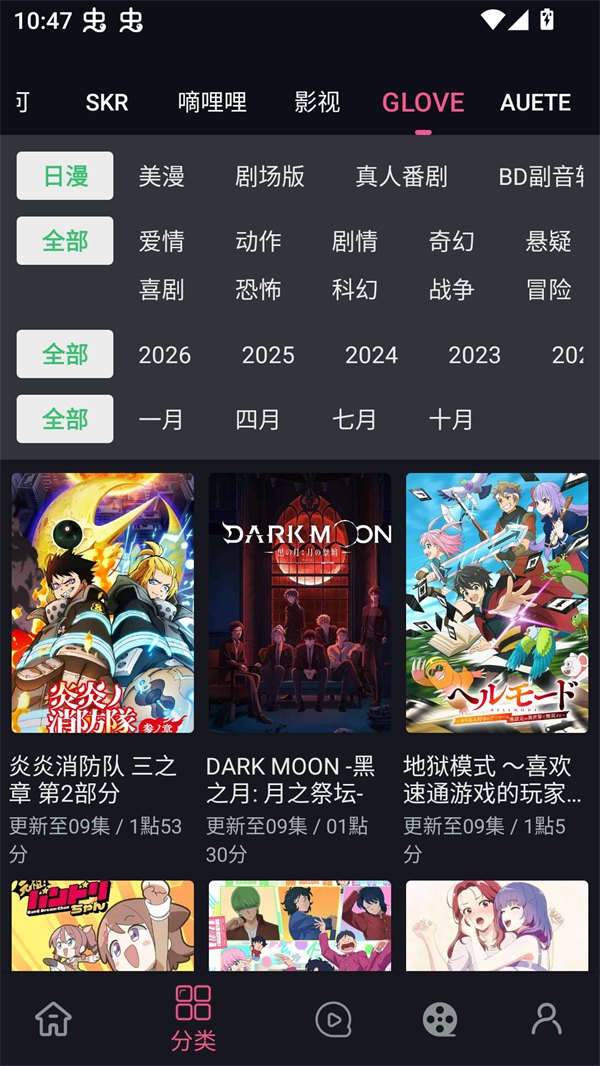Filter by the 科幻 genre
The image size is (600, 1066).
click(x=355, y=290)
